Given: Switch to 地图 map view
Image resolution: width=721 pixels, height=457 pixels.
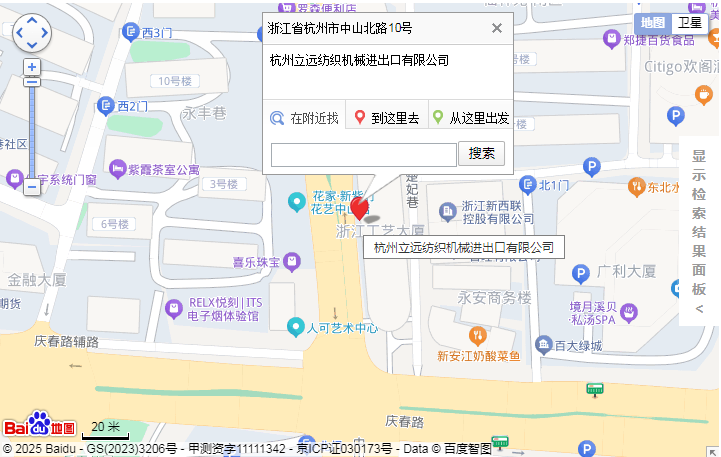Looking at the screenshot, I should click(x=653, y=23).
